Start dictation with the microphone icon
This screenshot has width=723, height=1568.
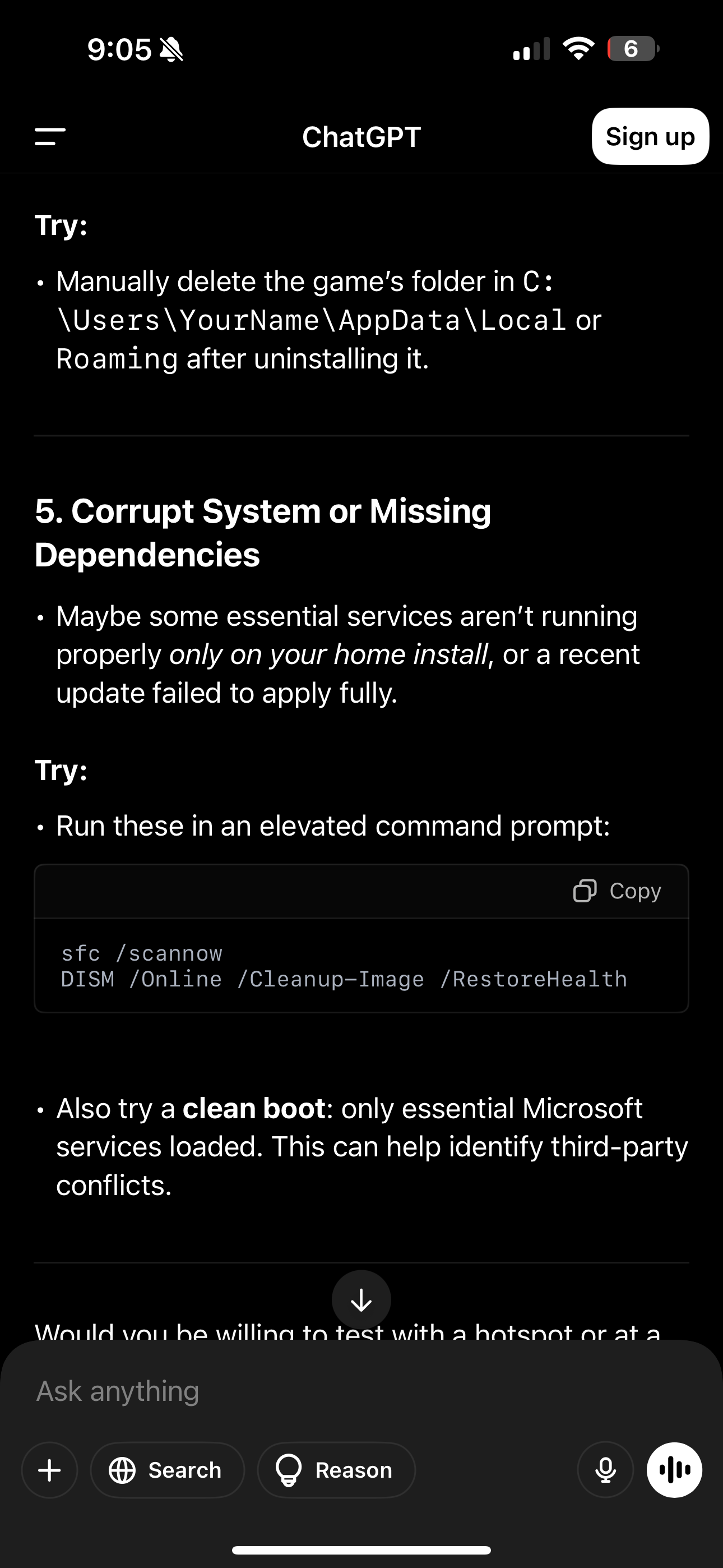tap(605, 1470)
